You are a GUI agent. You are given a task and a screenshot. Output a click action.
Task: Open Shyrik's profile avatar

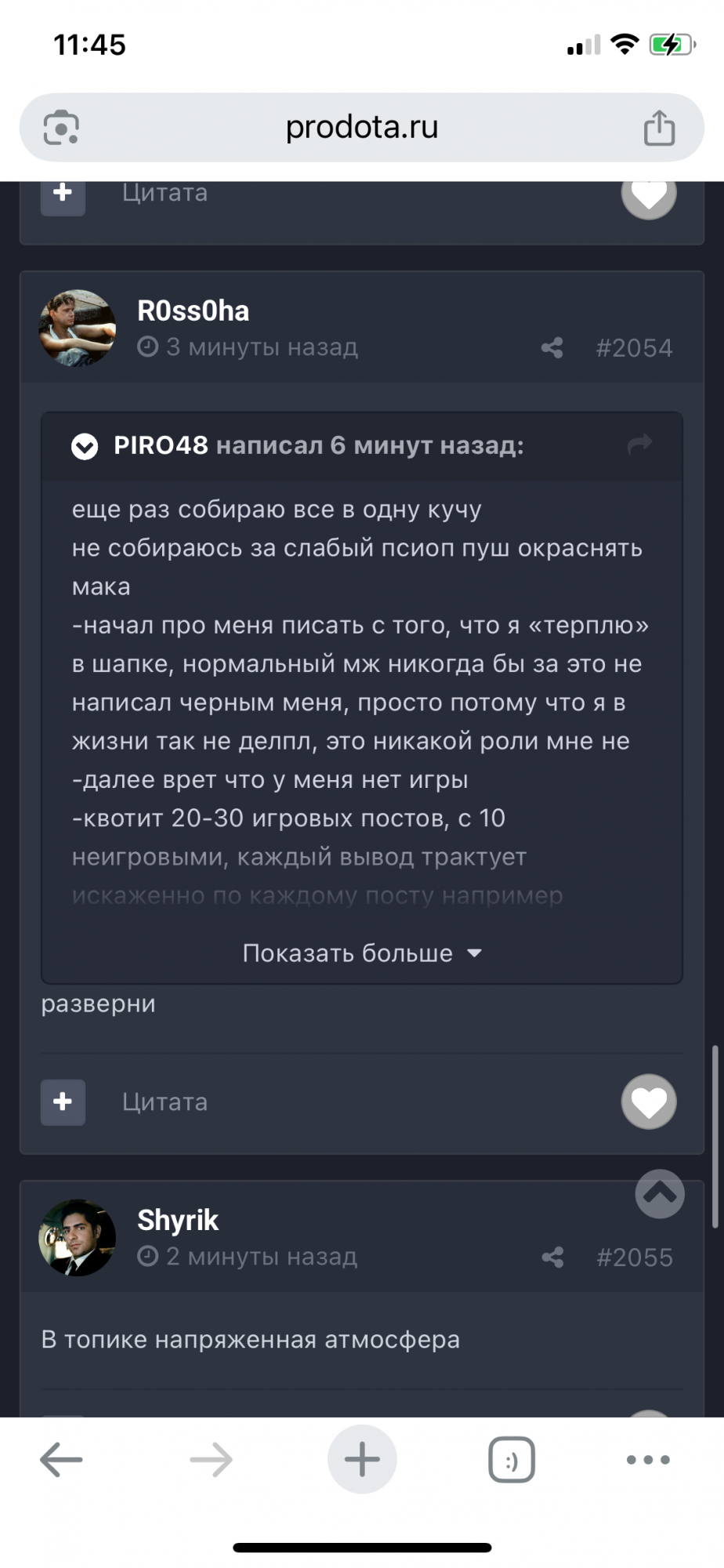(x=78, y=1238)
